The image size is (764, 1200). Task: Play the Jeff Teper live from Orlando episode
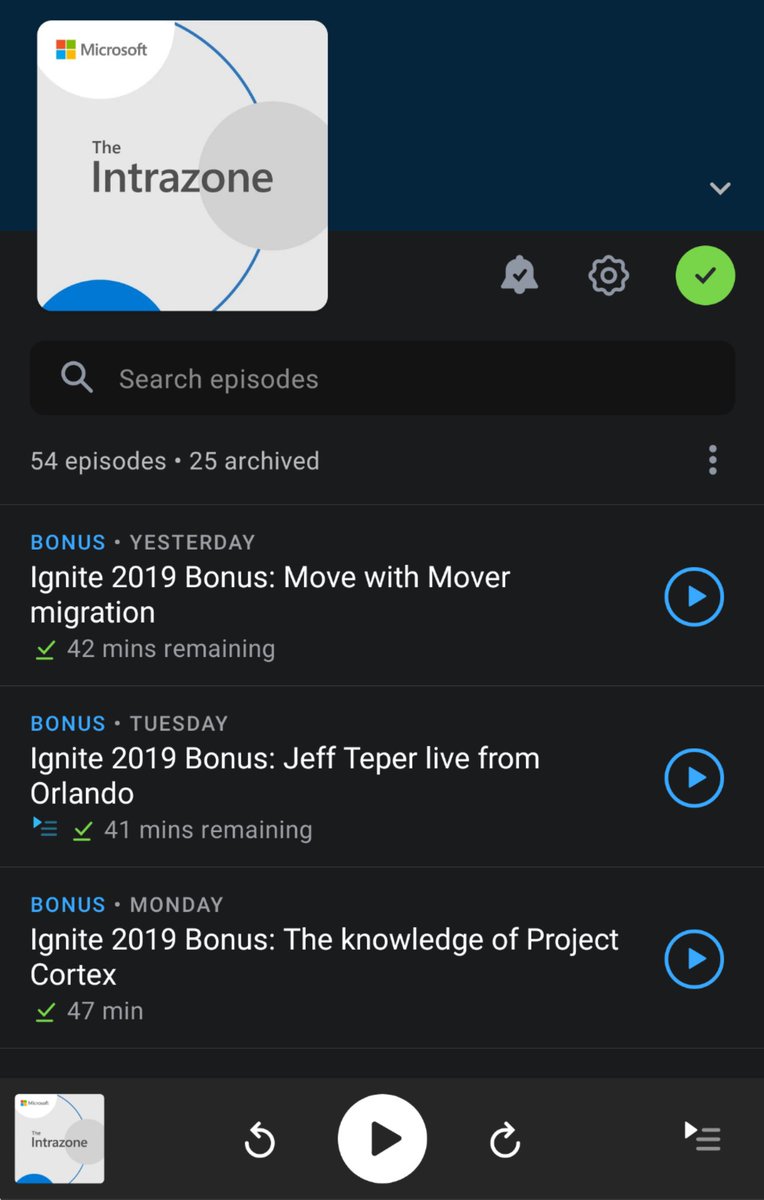pyautogui.click(x=694, y=777)
